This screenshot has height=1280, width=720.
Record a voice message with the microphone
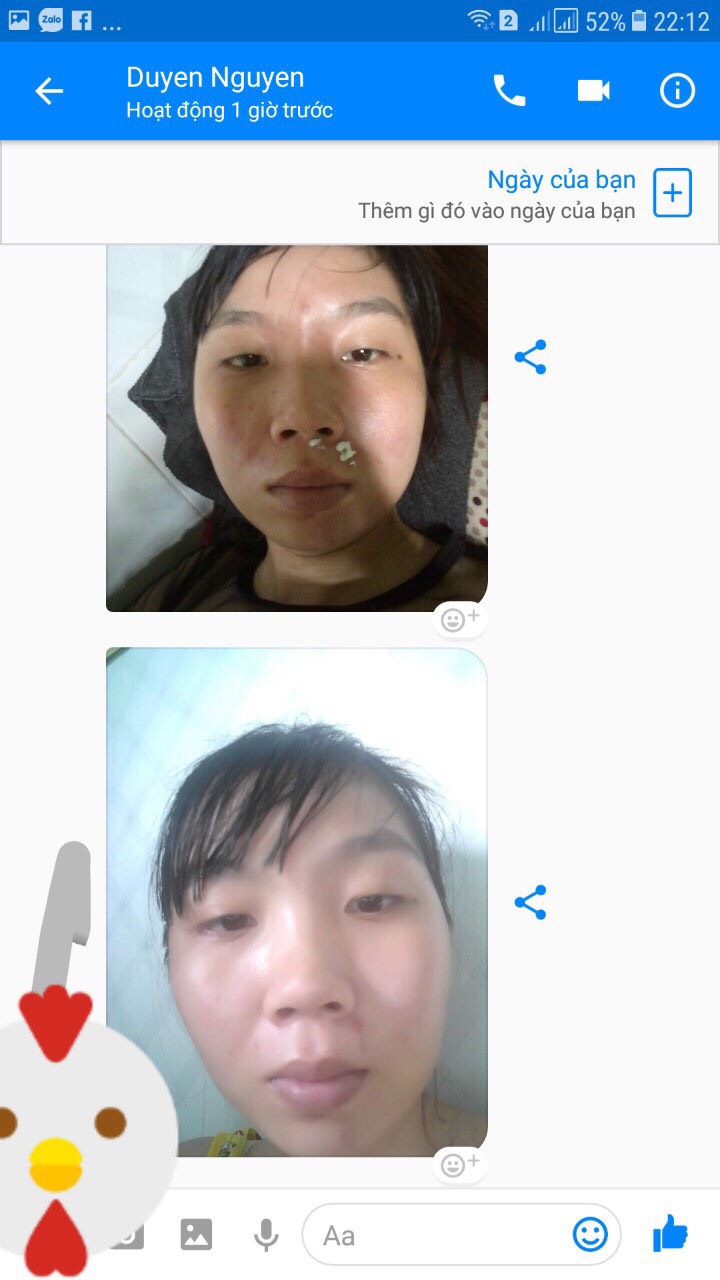tap(266, 1235)
